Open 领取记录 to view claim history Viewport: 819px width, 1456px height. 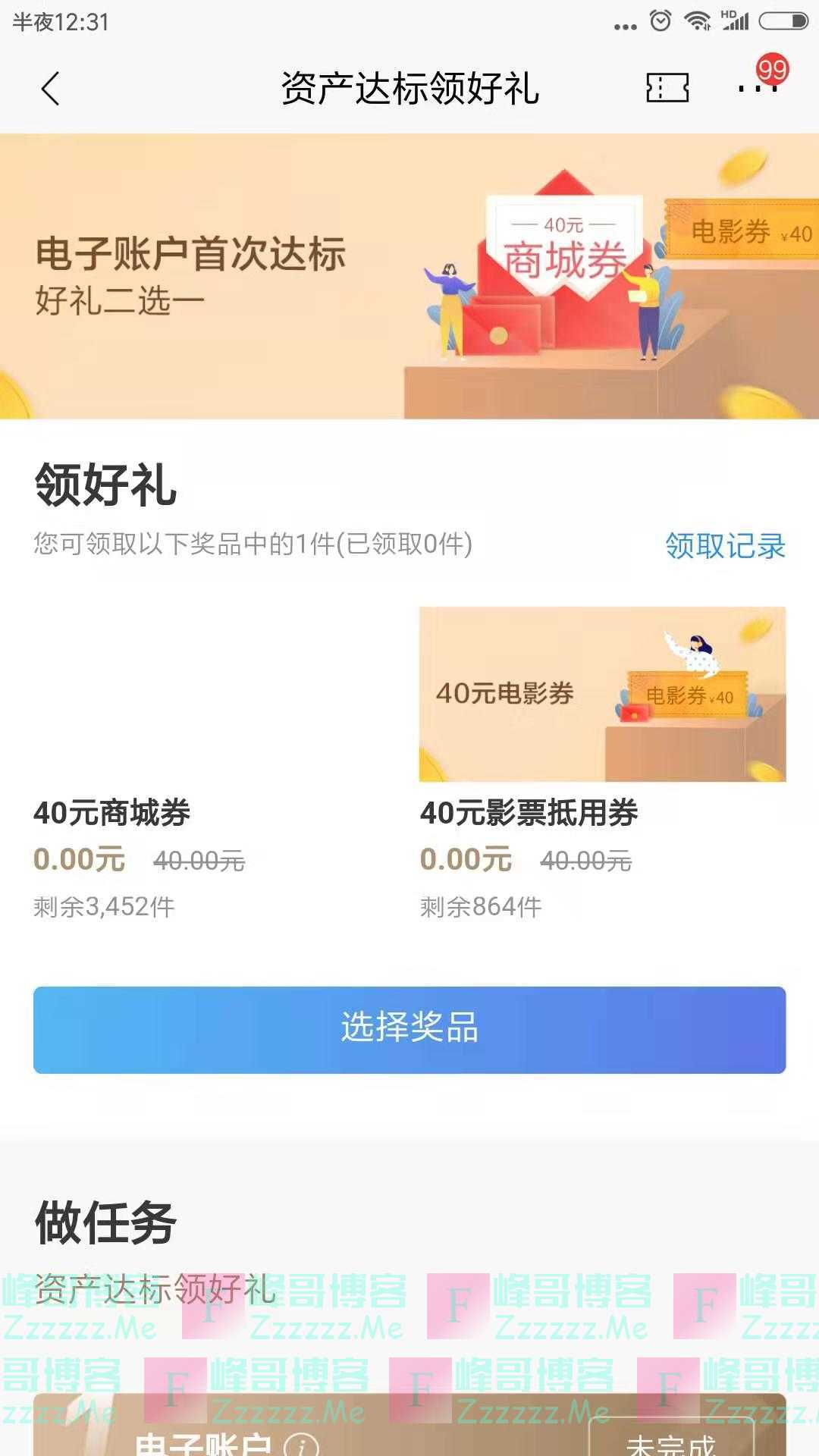coord(726,544)
